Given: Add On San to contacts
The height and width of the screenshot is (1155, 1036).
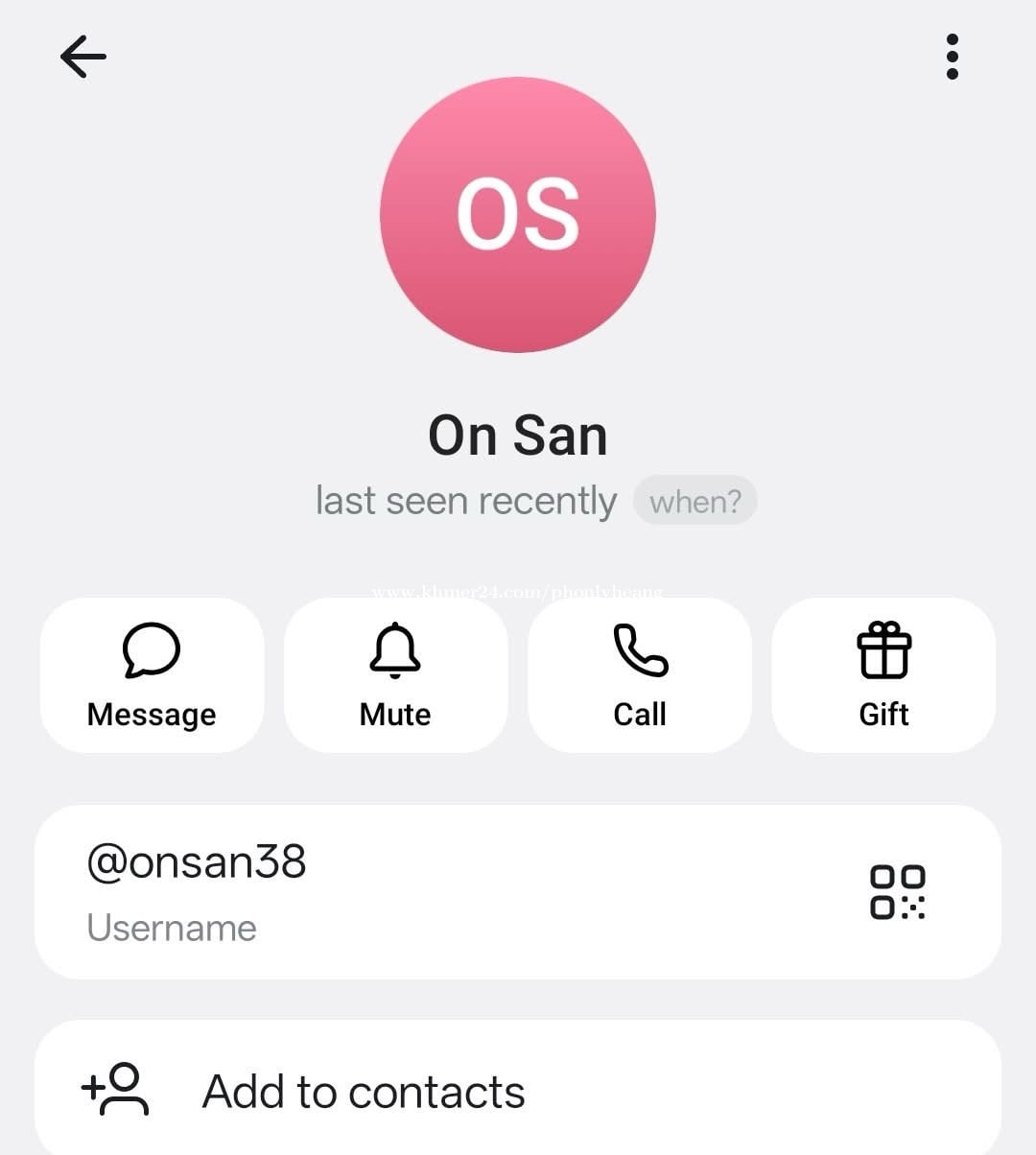Looking at the screenshot, I should coord(518,1091).
